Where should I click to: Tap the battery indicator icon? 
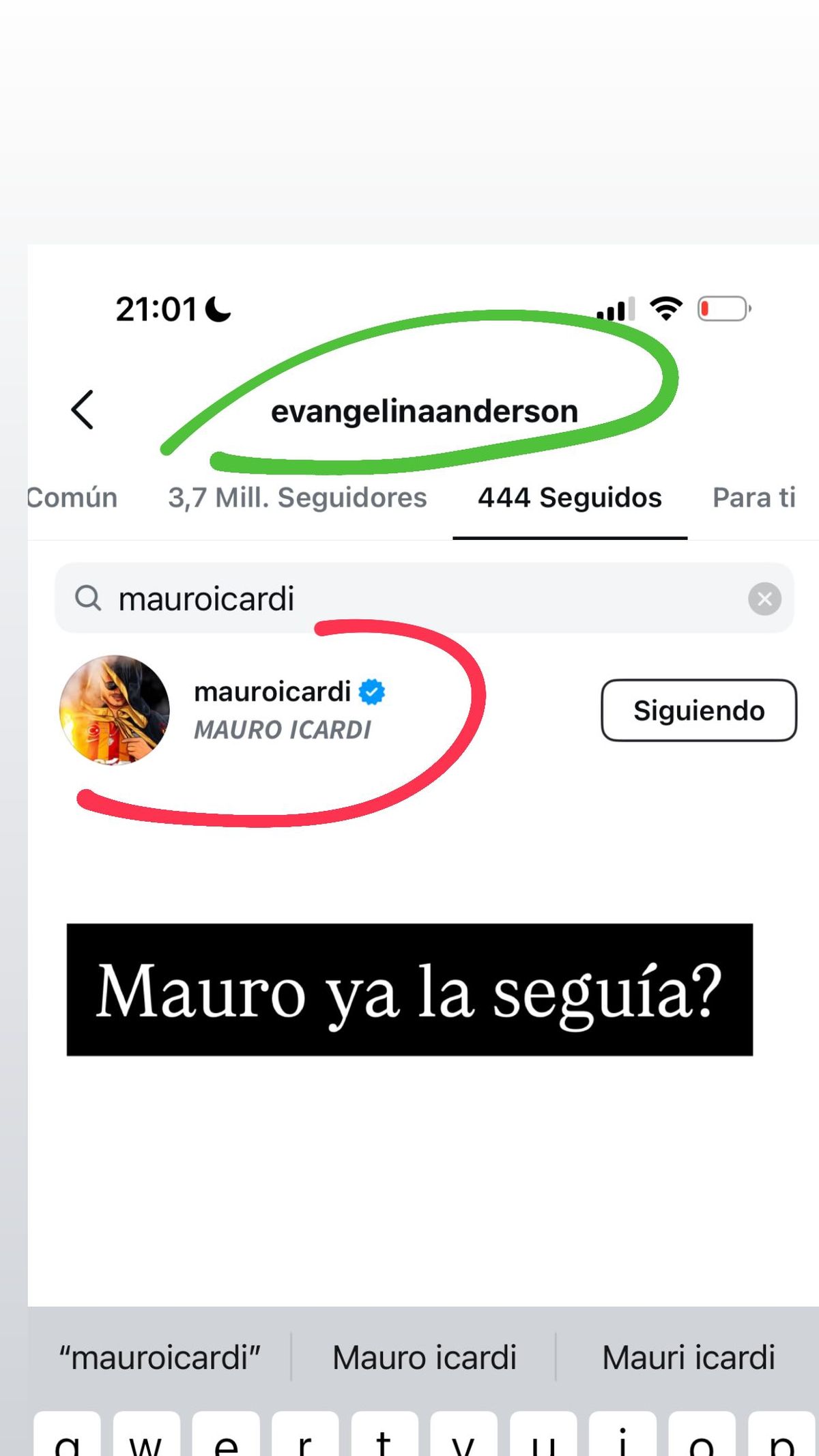pyautogui.click(x=722, y=308)
